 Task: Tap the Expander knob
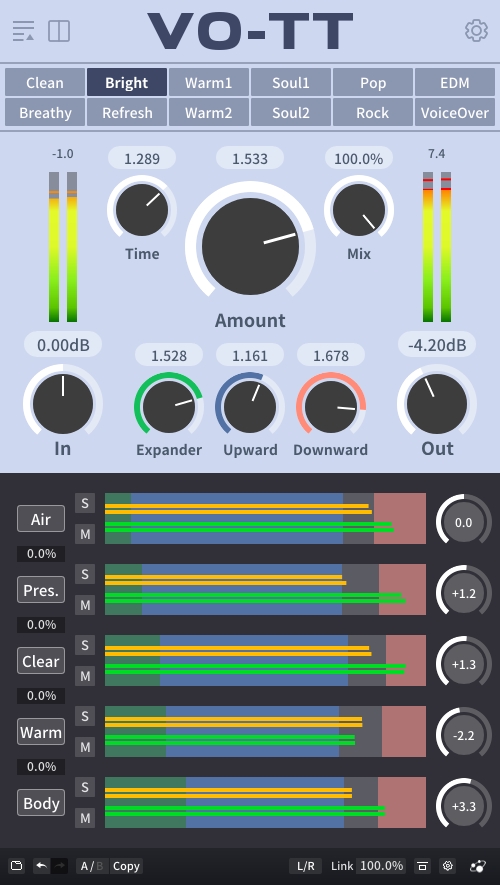pos(169,406)
